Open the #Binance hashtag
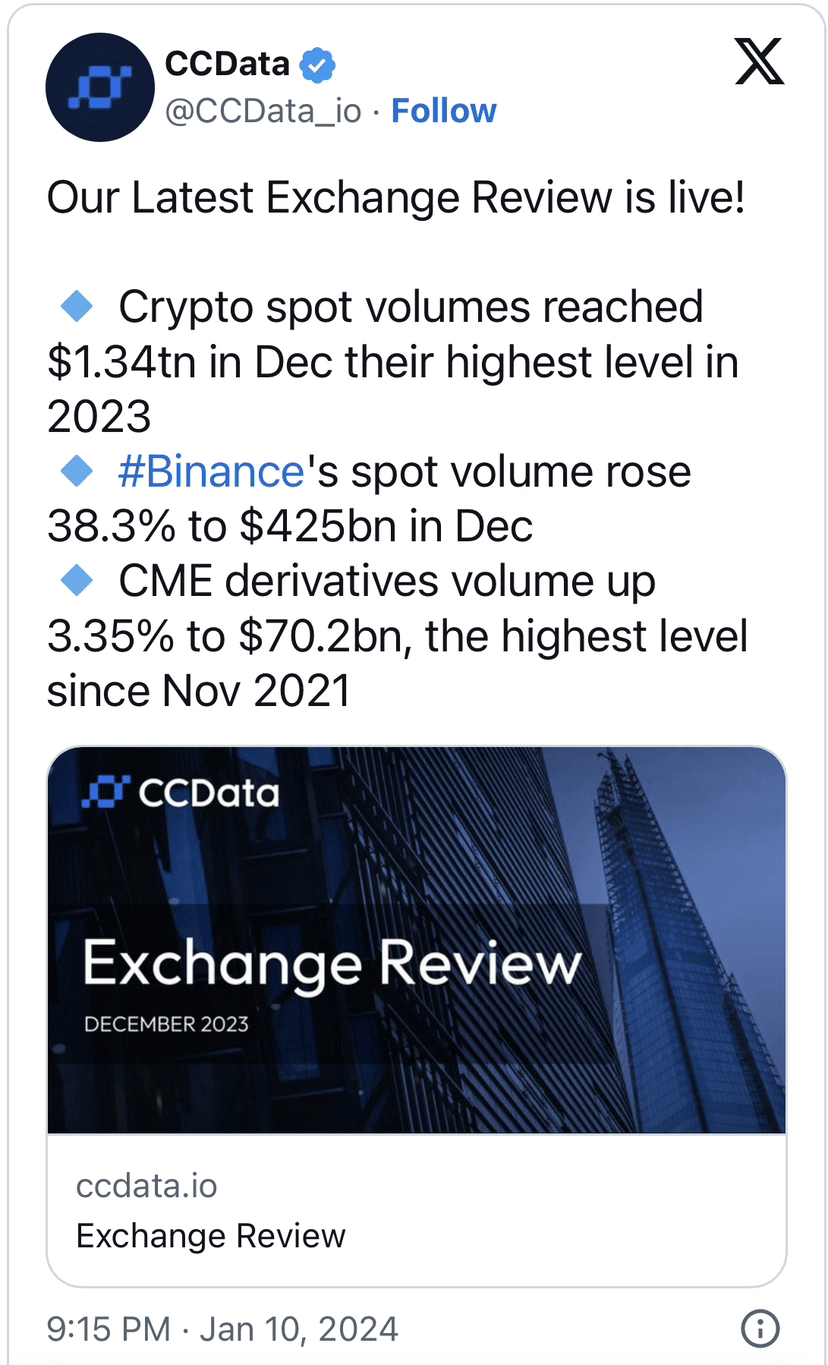This screenshot has height=1365, width=828. [x=210, y=471]
